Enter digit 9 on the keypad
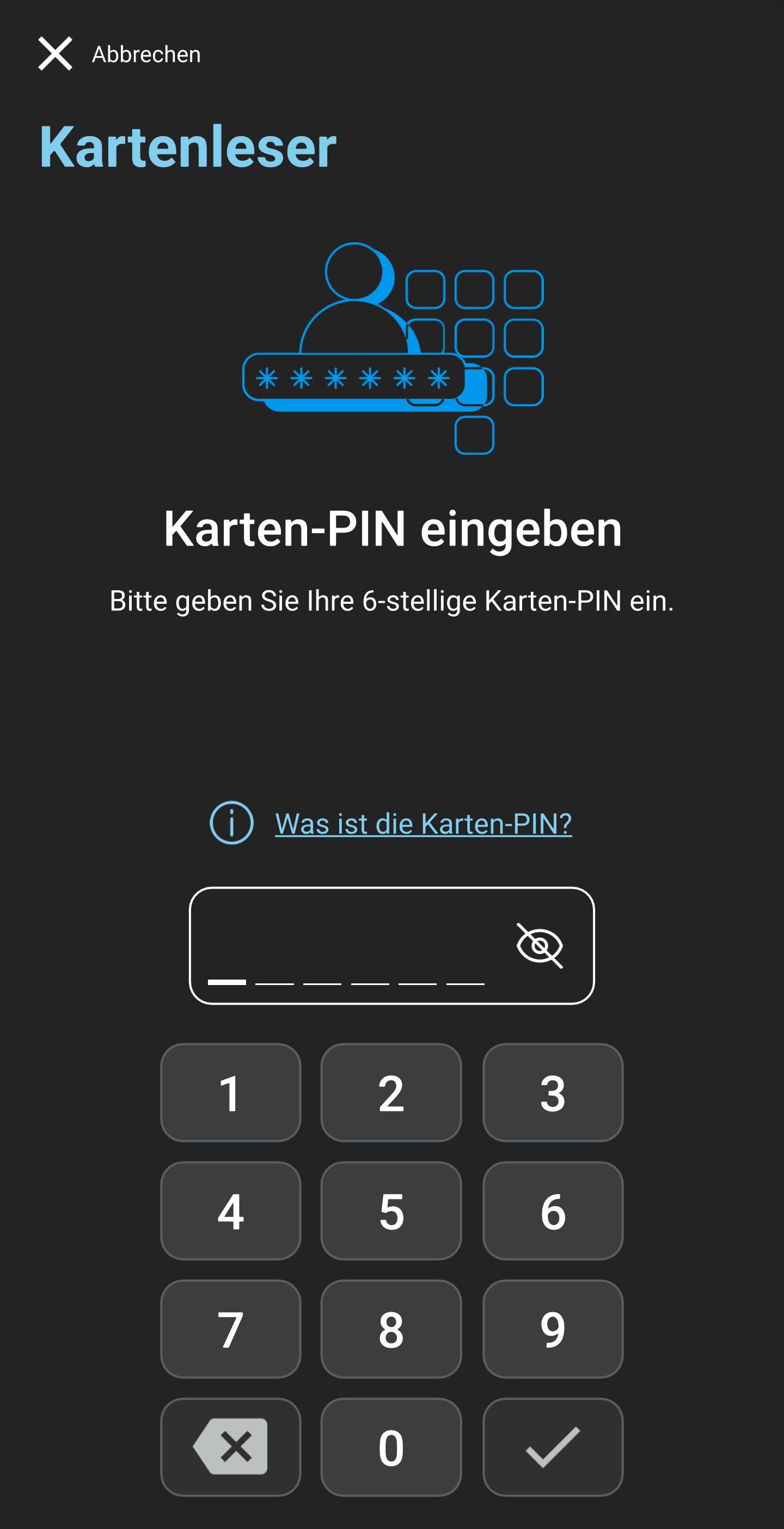This screenshot has height=1529, width=784. [553, 1329]
